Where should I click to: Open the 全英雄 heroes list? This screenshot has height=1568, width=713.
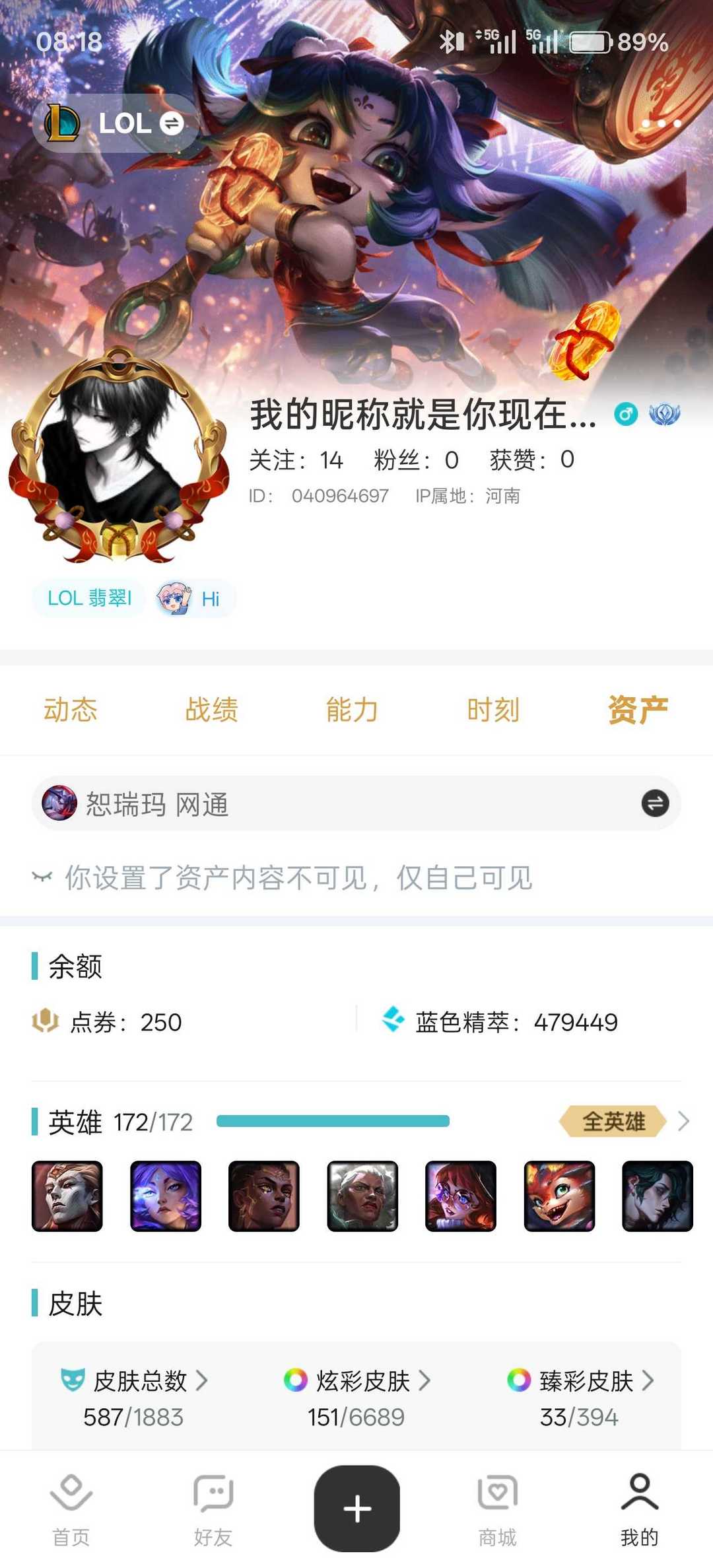point(624,1121)
